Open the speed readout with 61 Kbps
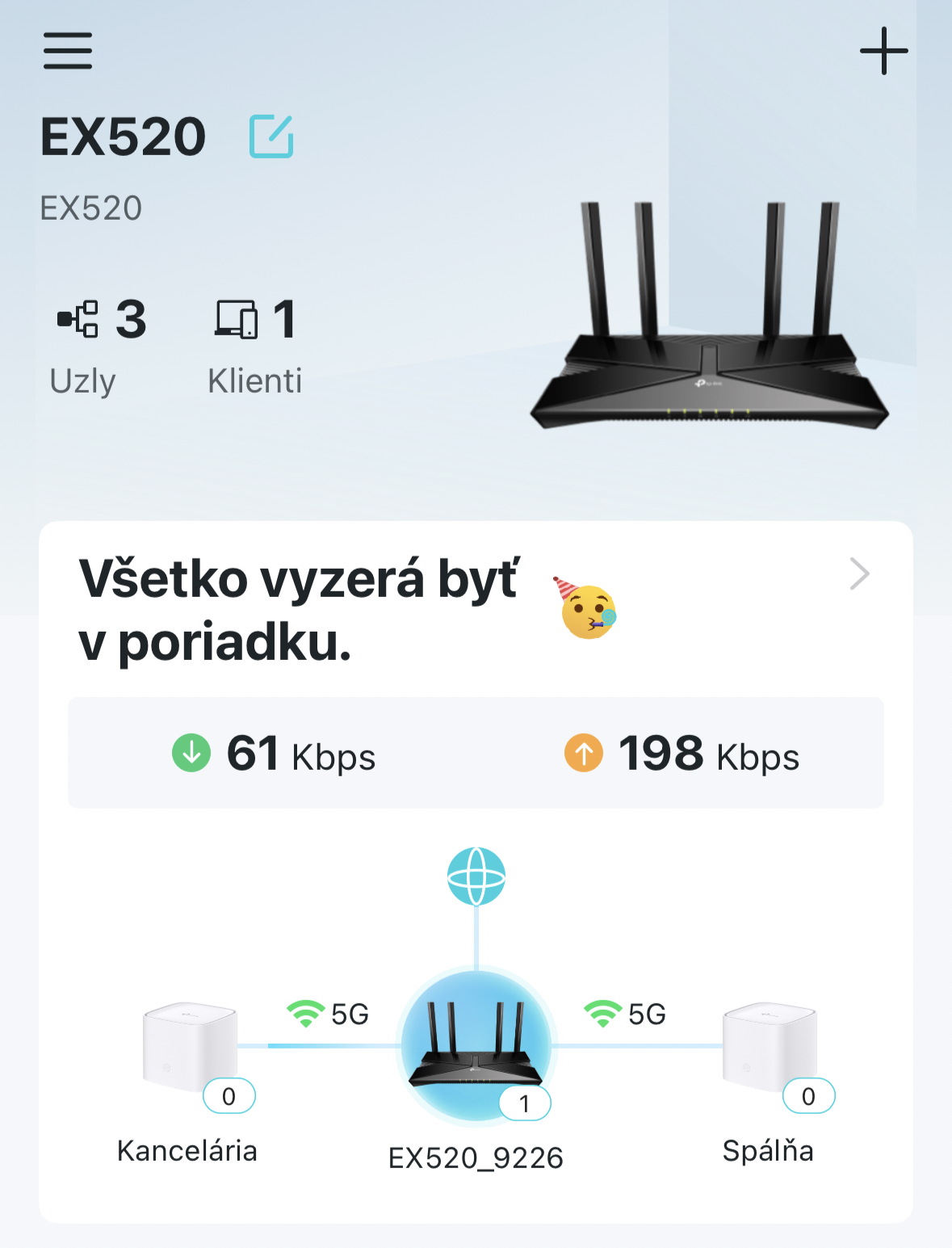952x1248 pixels. pyautogui.click(x=275, y=754)
